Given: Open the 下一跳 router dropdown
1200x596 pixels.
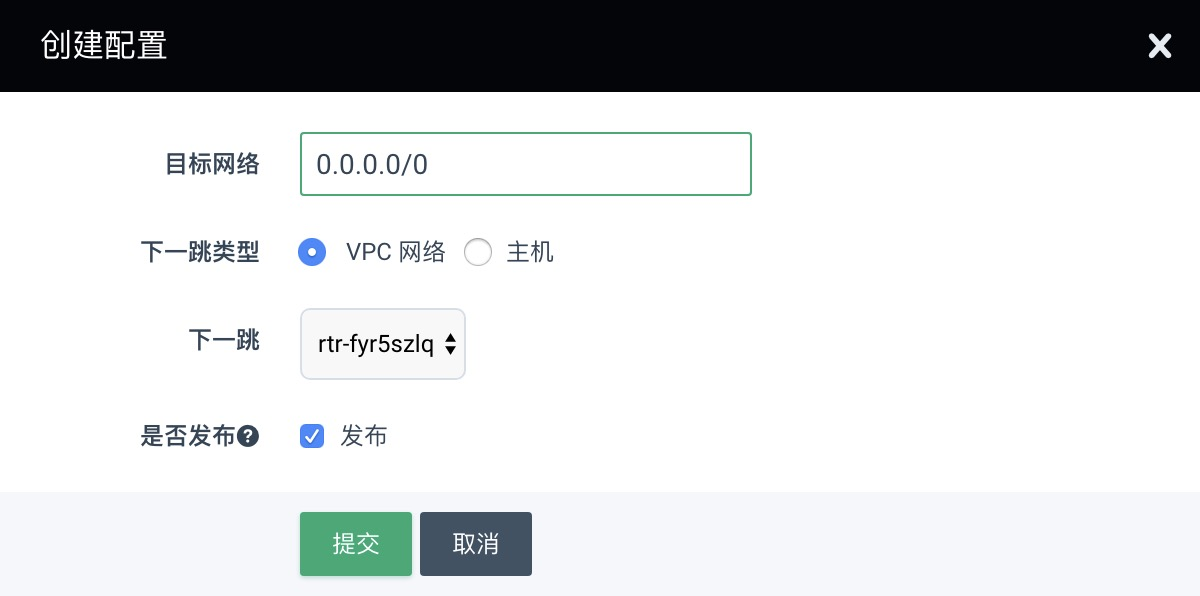Looking at the screenshot, I should [382, 344].
